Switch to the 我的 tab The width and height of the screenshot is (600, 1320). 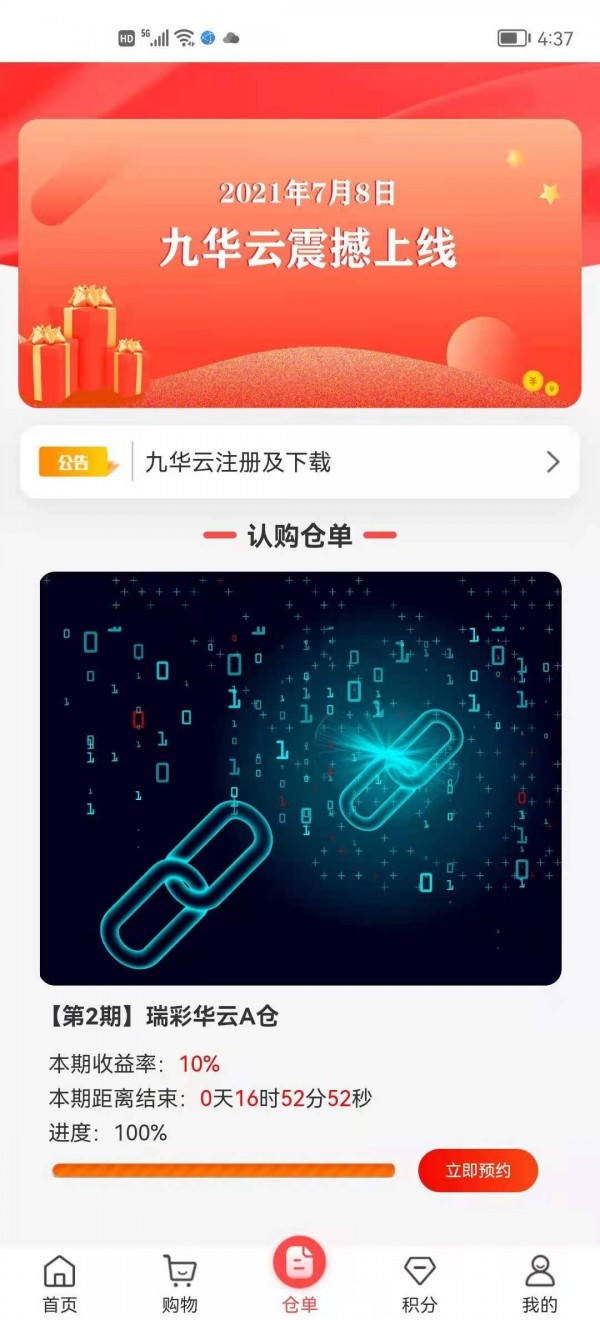(539, 1284)
